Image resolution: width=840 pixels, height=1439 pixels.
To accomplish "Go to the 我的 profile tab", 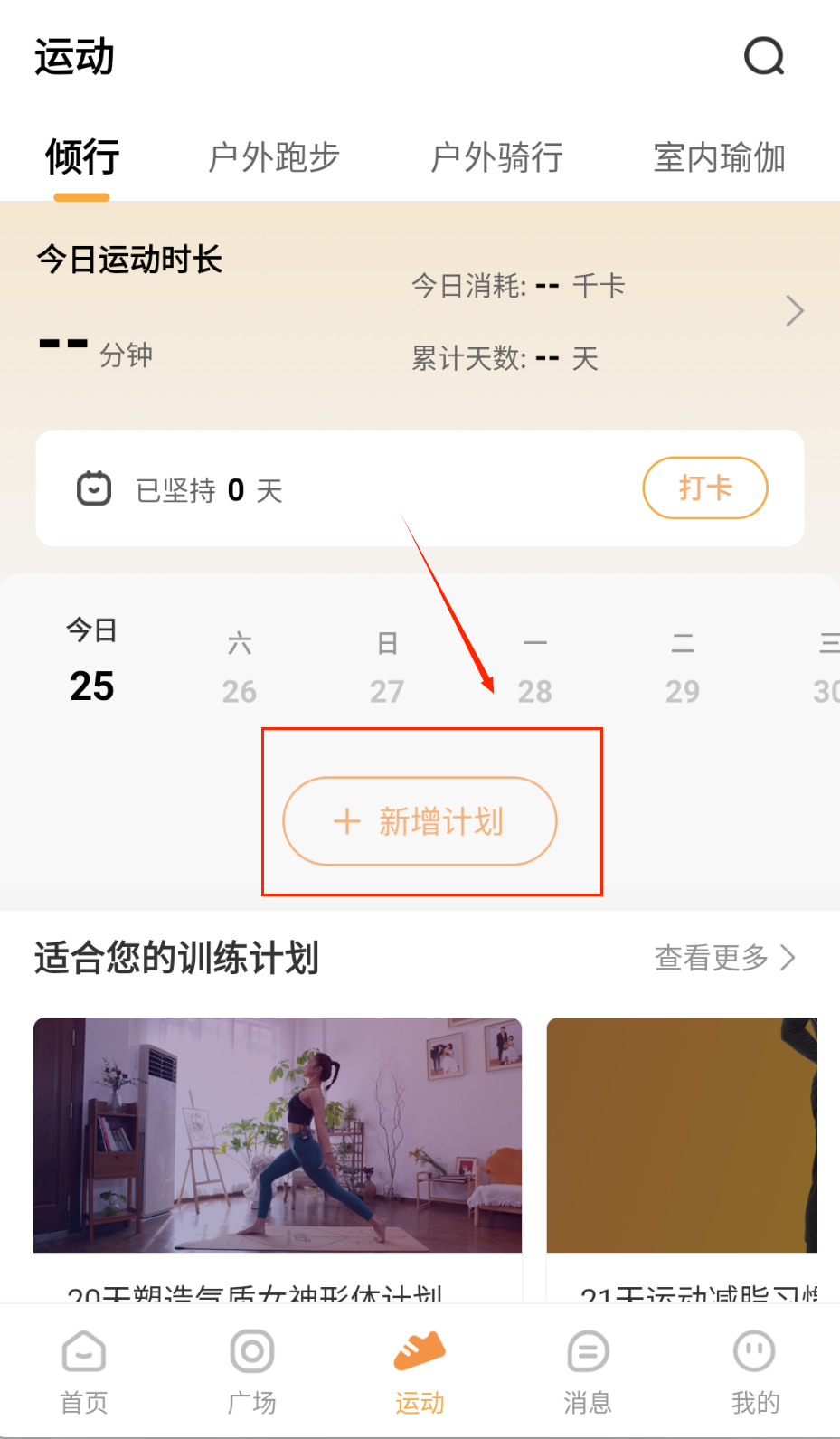I will point(755,1371).
